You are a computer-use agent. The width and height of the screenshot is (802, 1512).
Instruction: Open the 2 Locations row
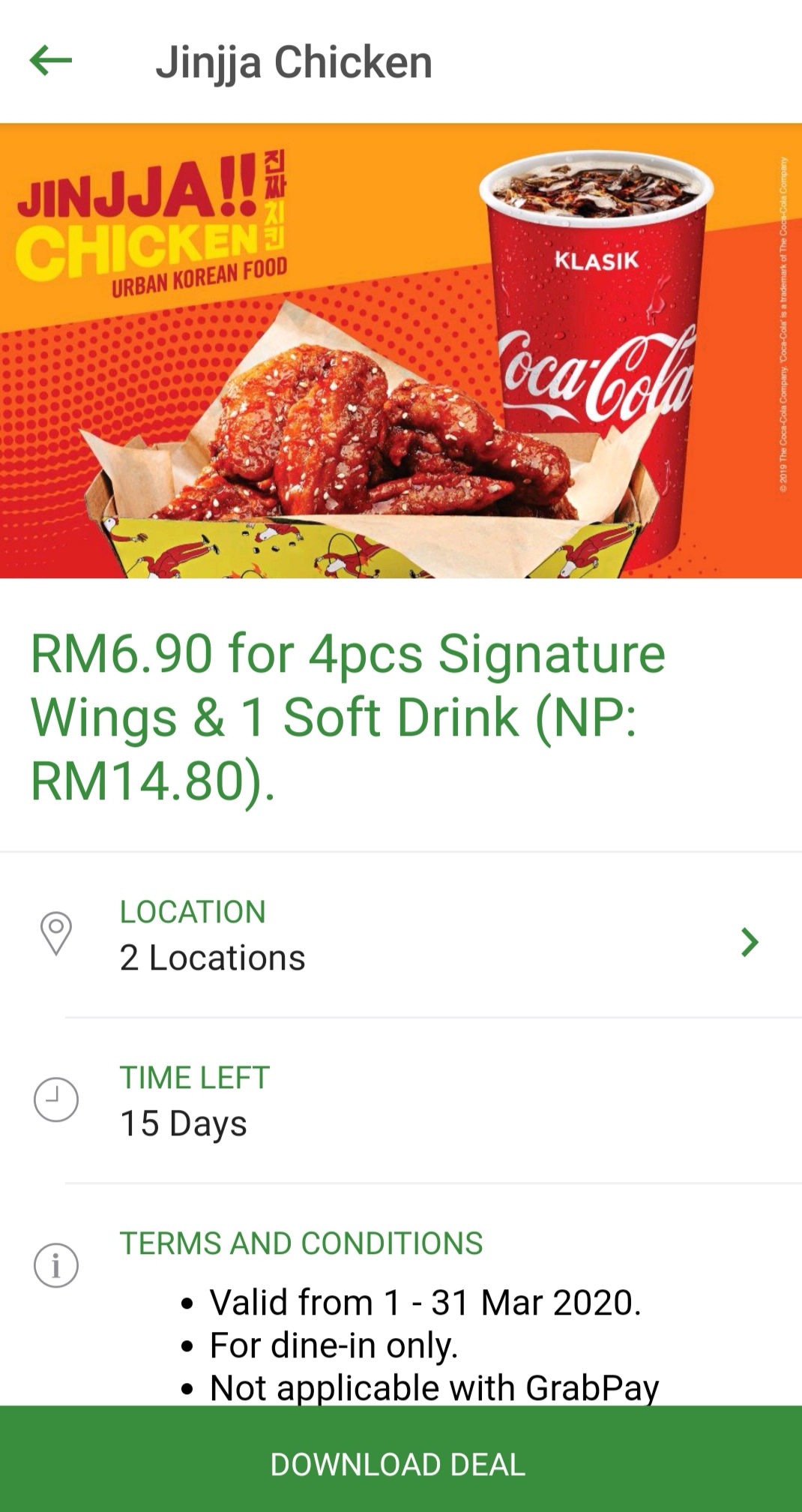click(x=401, y=936)
